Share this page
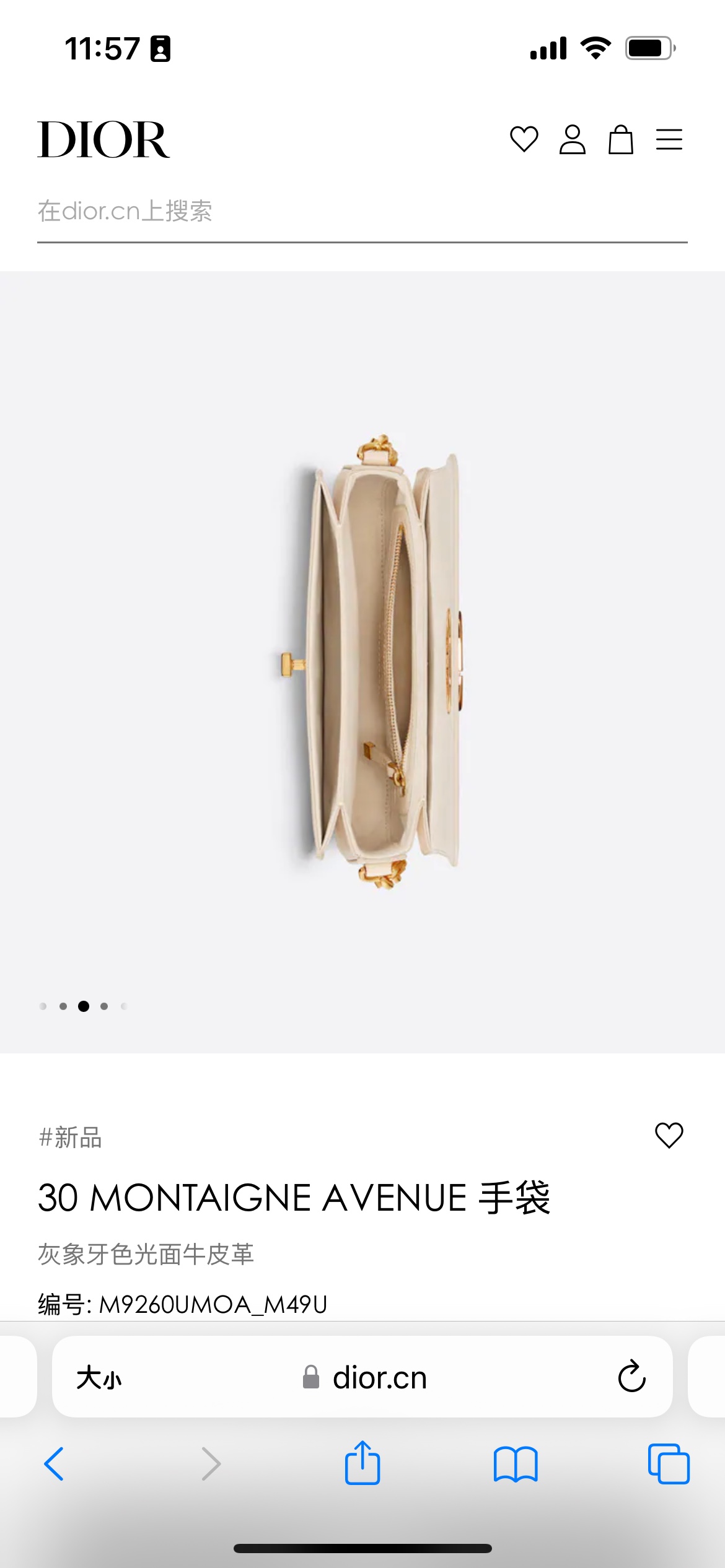Screen dimensions: 725x1568 (362, 1463)
